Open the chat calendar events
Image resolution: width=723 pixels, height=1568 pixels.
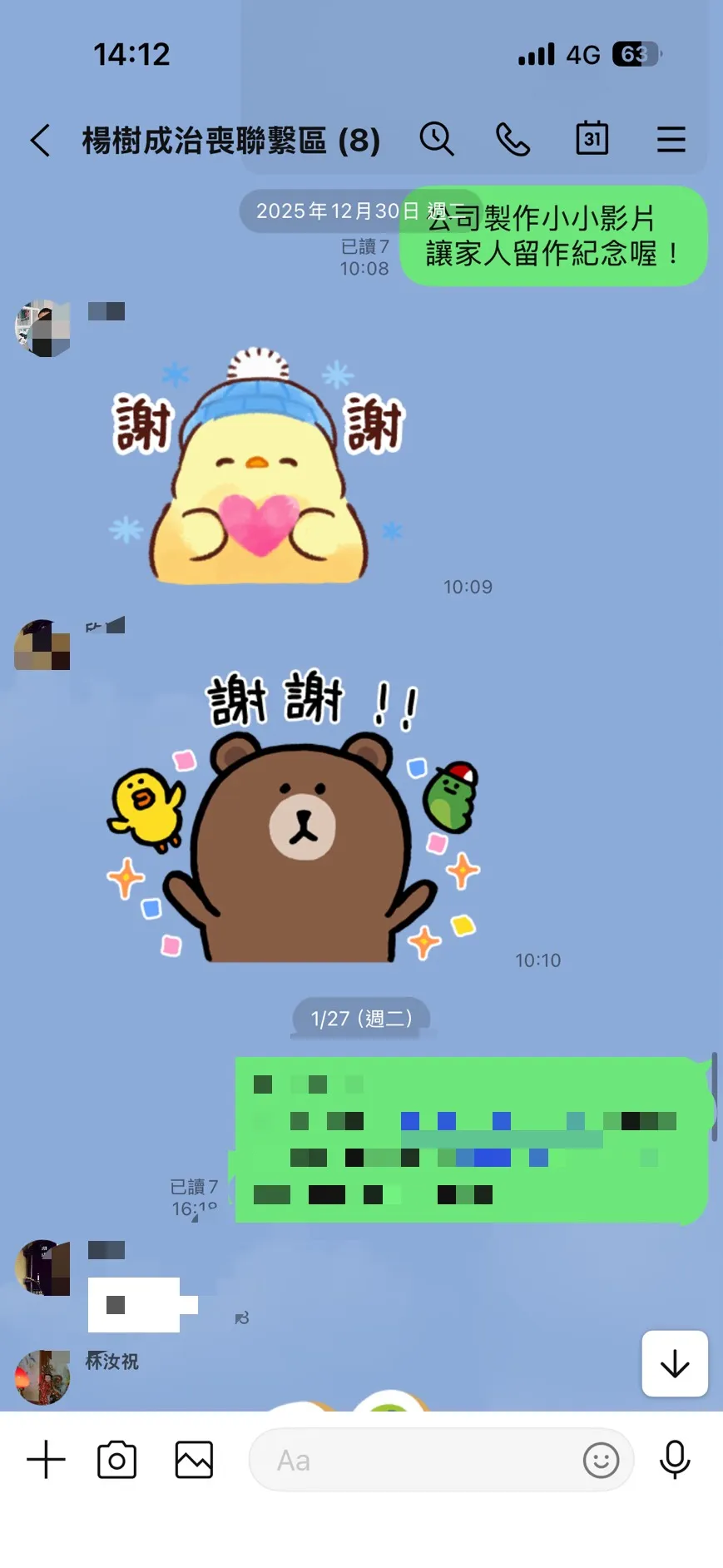point(592,139)
